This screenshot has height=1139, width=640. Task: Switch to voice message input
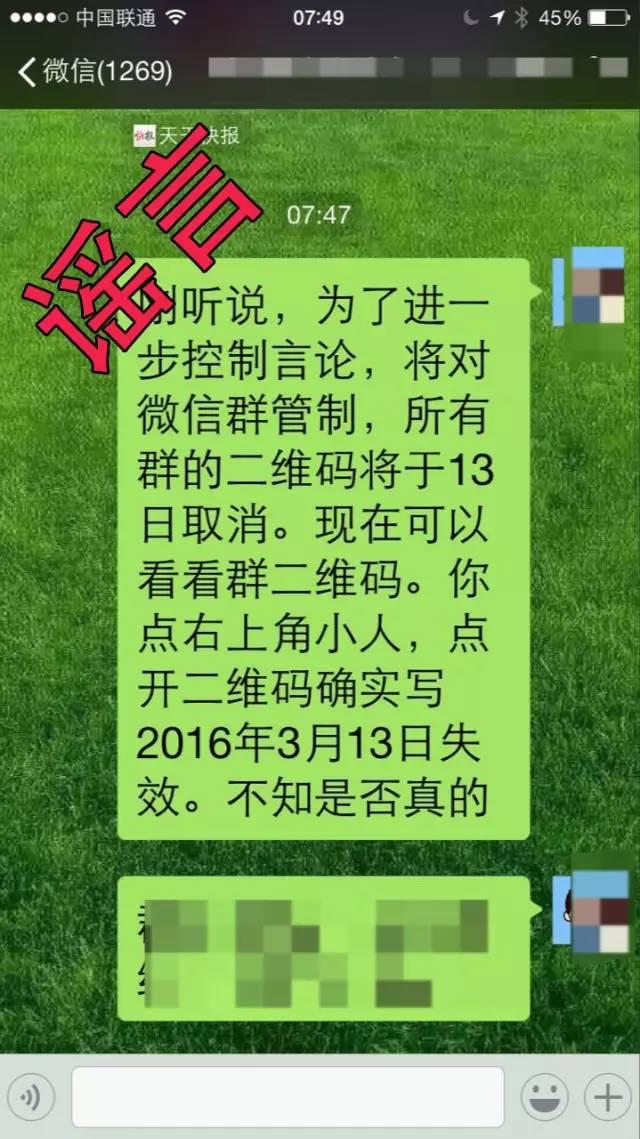[x=33, y=1098]
